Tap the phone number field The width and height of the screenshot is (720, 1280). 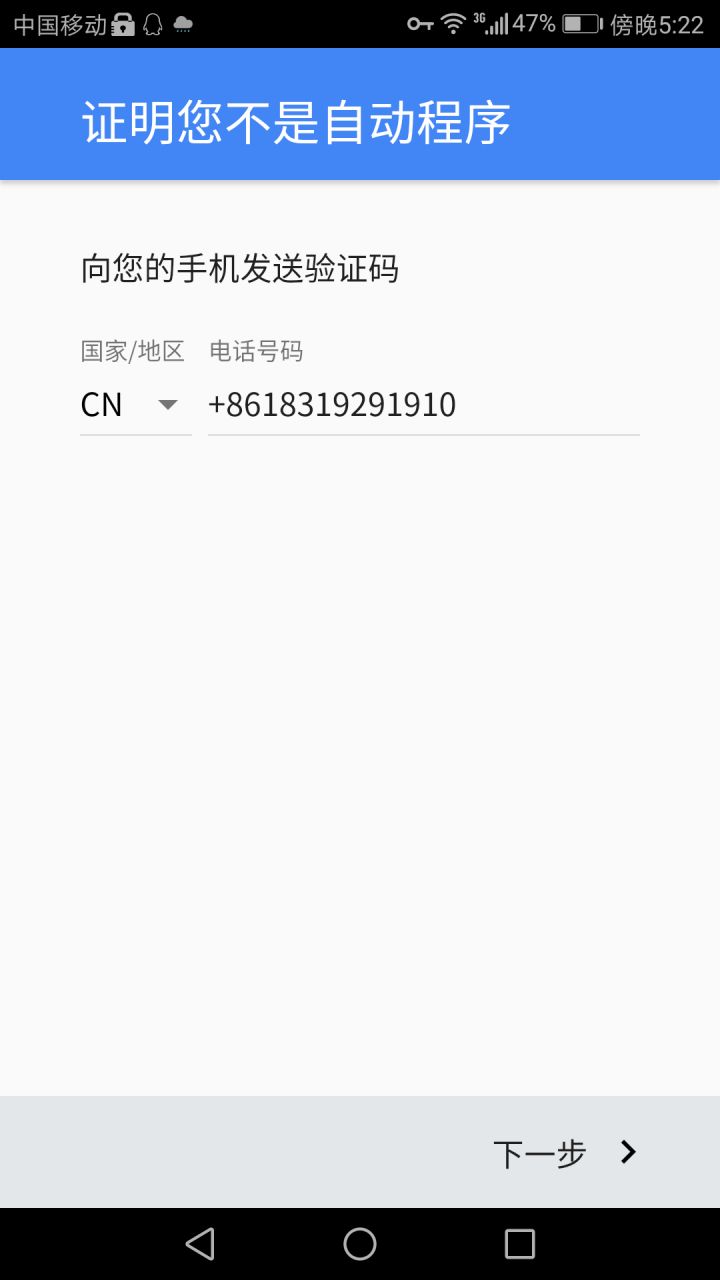pyautogui.click(x=423, y=405)
